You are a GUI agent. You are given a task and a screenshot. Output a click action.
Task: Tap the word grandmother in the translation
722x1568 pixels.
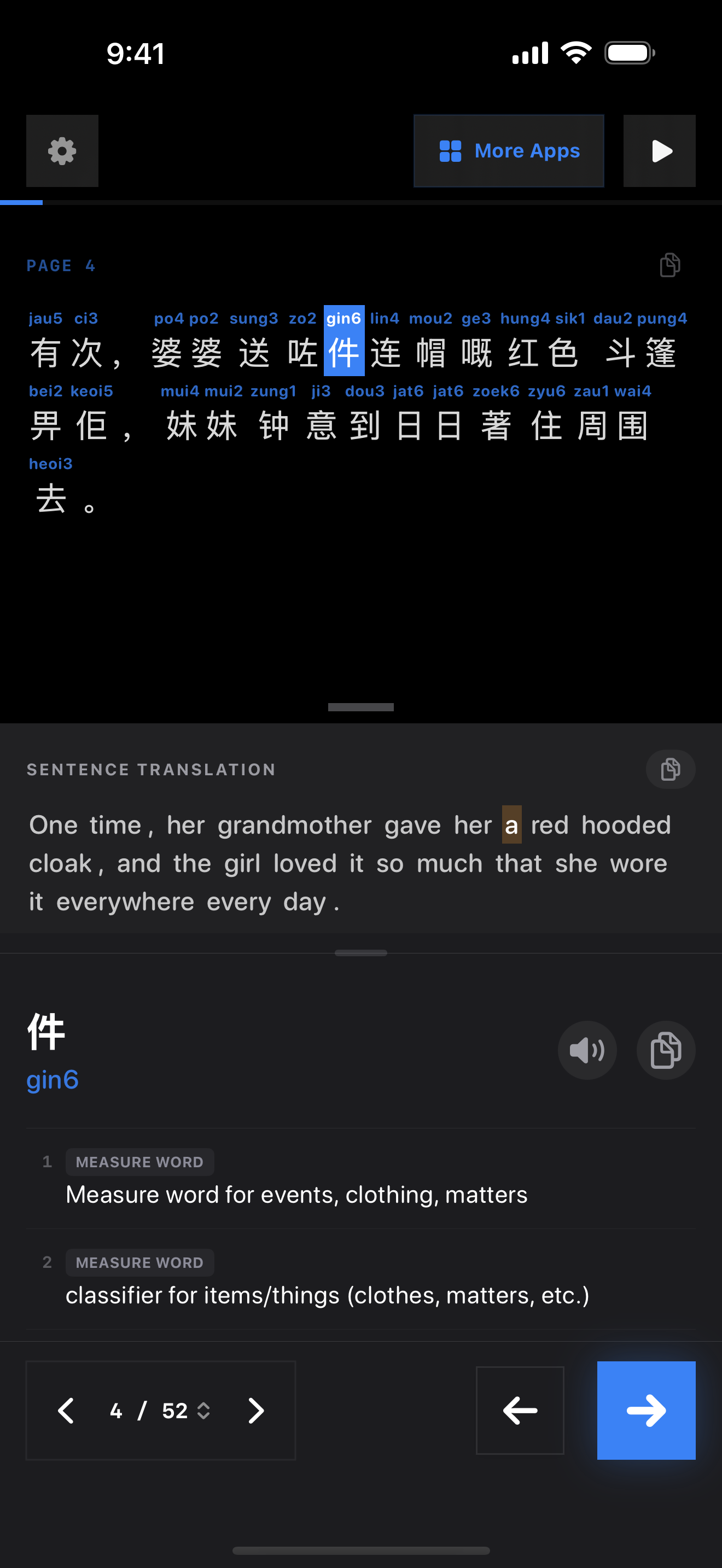[x=295, y=826]
